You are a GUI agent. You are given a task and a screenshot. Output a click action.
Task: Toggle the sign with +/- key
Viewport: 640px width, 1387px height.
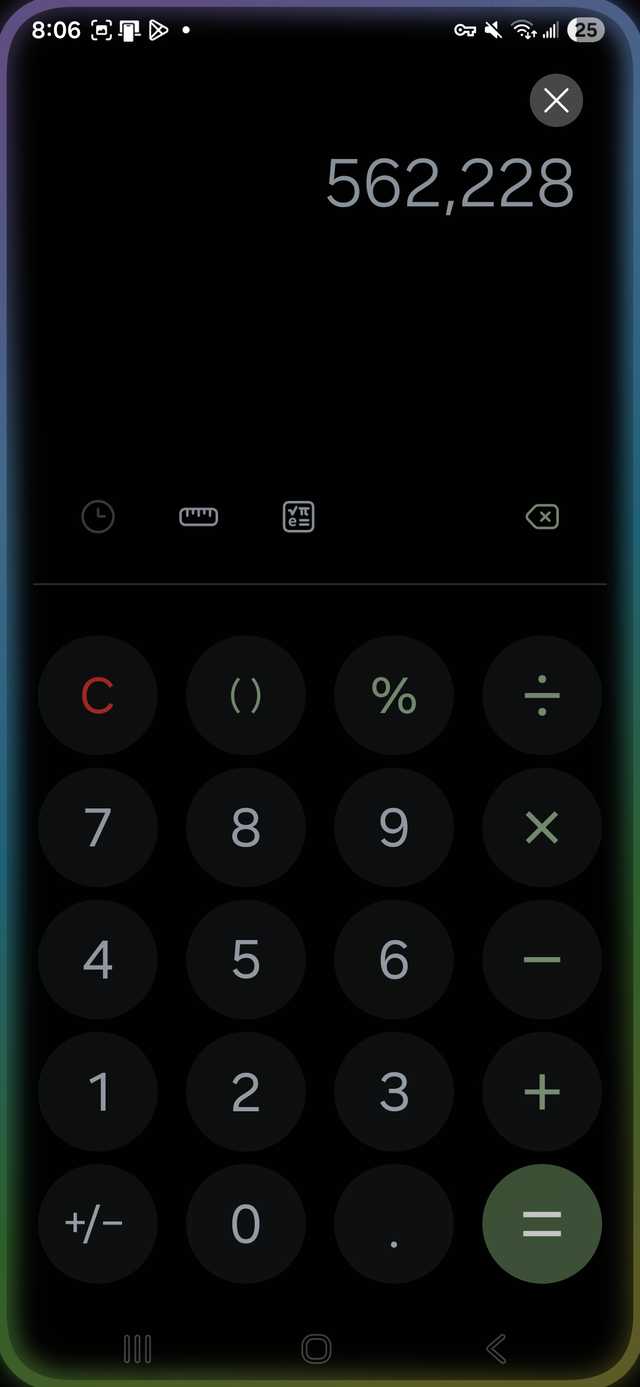pos(98,1224)
